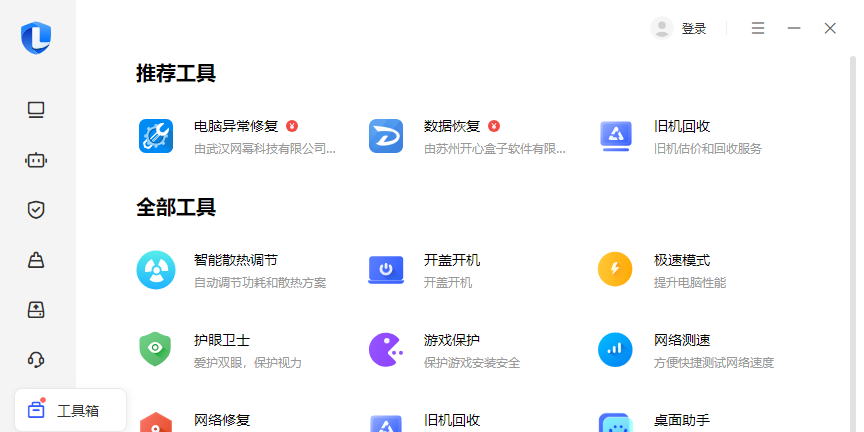
Task: Open the shield protection sidebar icon
Action: (x=36, y=210)
